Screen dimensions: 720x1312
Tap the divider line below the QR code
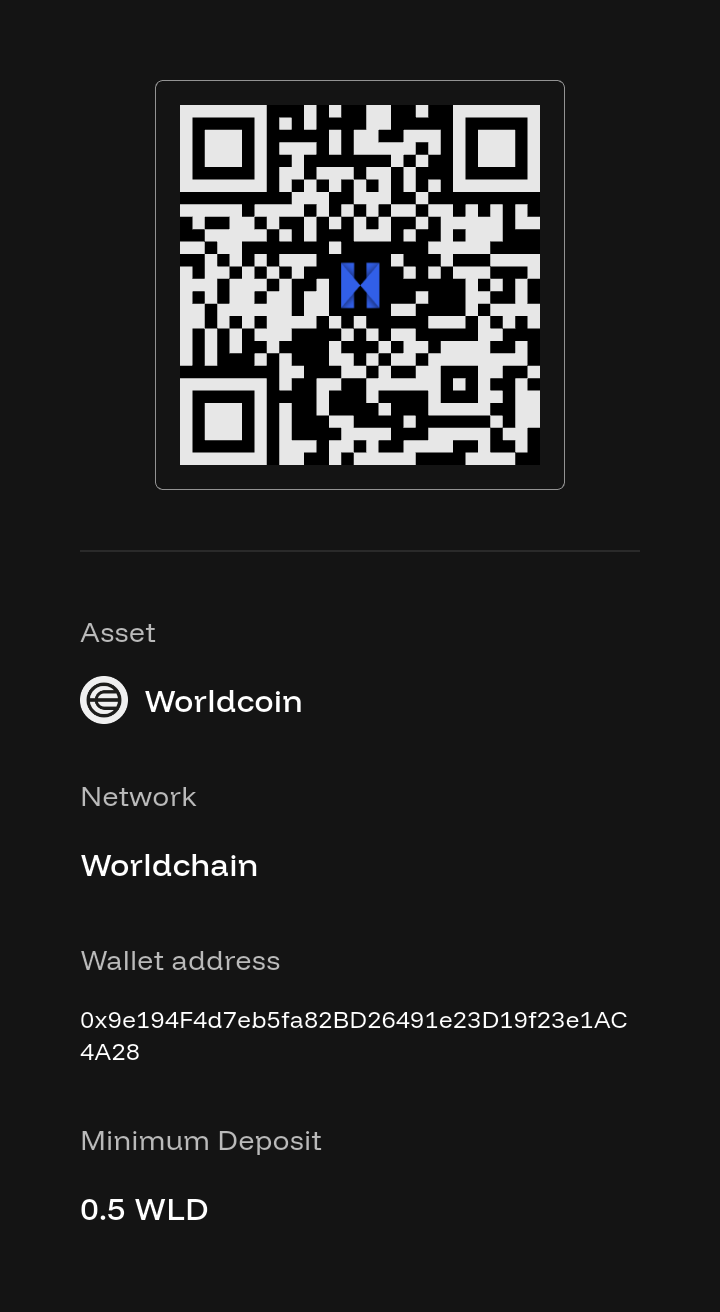(x=360, y=550)
